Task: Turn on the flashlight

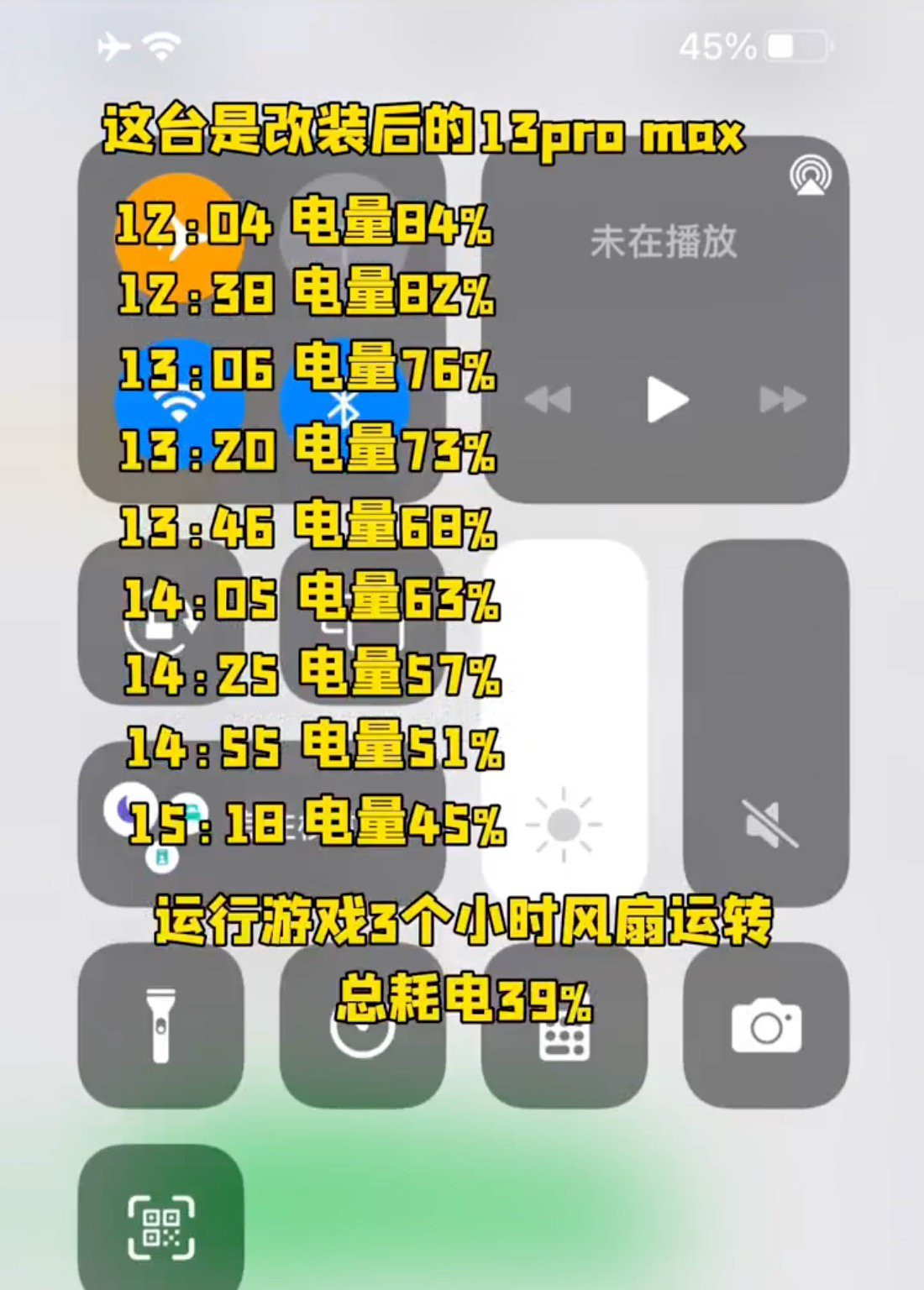Action: tap(160, 1025)
